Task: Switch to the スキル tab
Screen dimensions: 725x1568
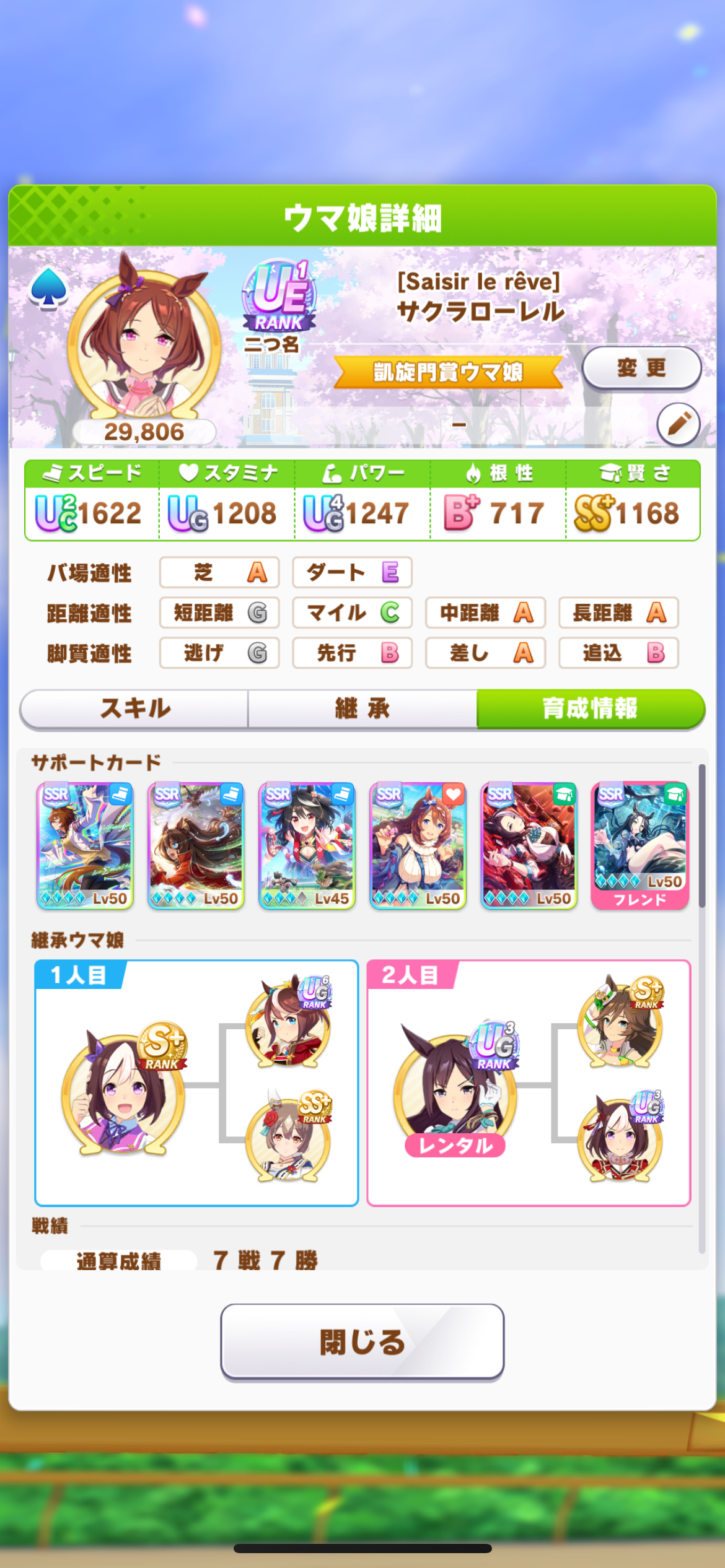Action: click(134, 708)
